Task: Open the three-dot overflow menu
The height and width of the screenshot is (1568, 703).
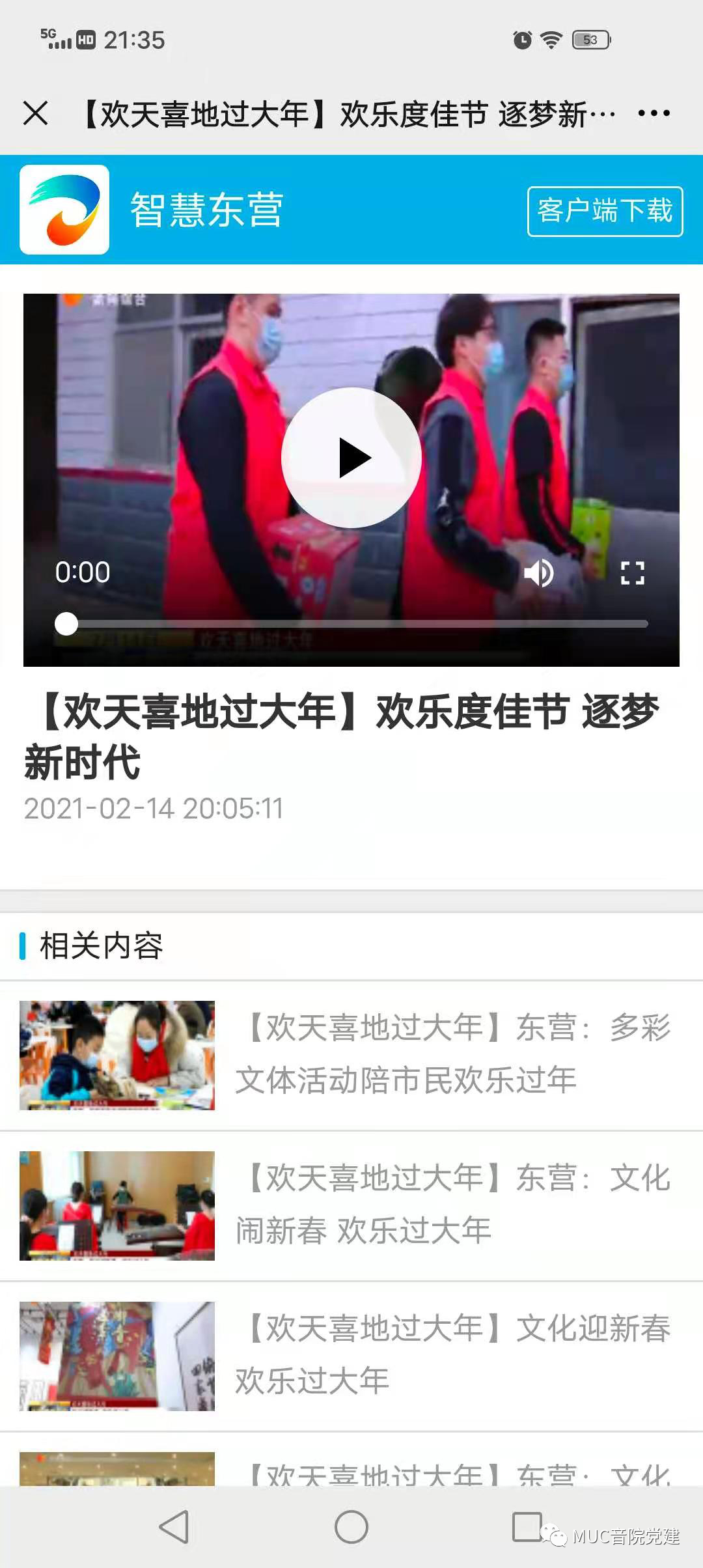Action: [654, 113]
